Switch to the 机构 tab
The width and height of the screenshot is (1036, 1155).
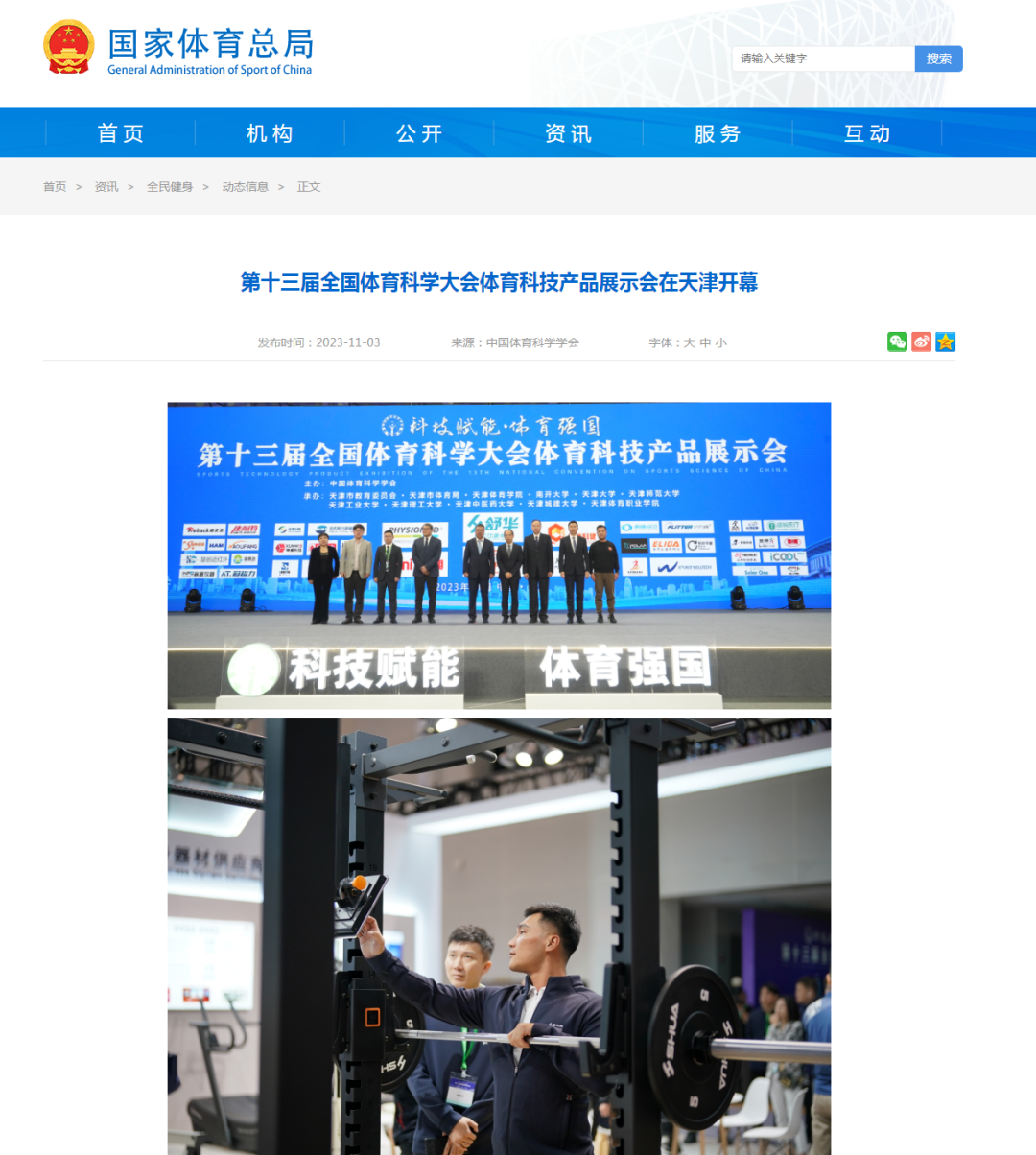(271, 133)
